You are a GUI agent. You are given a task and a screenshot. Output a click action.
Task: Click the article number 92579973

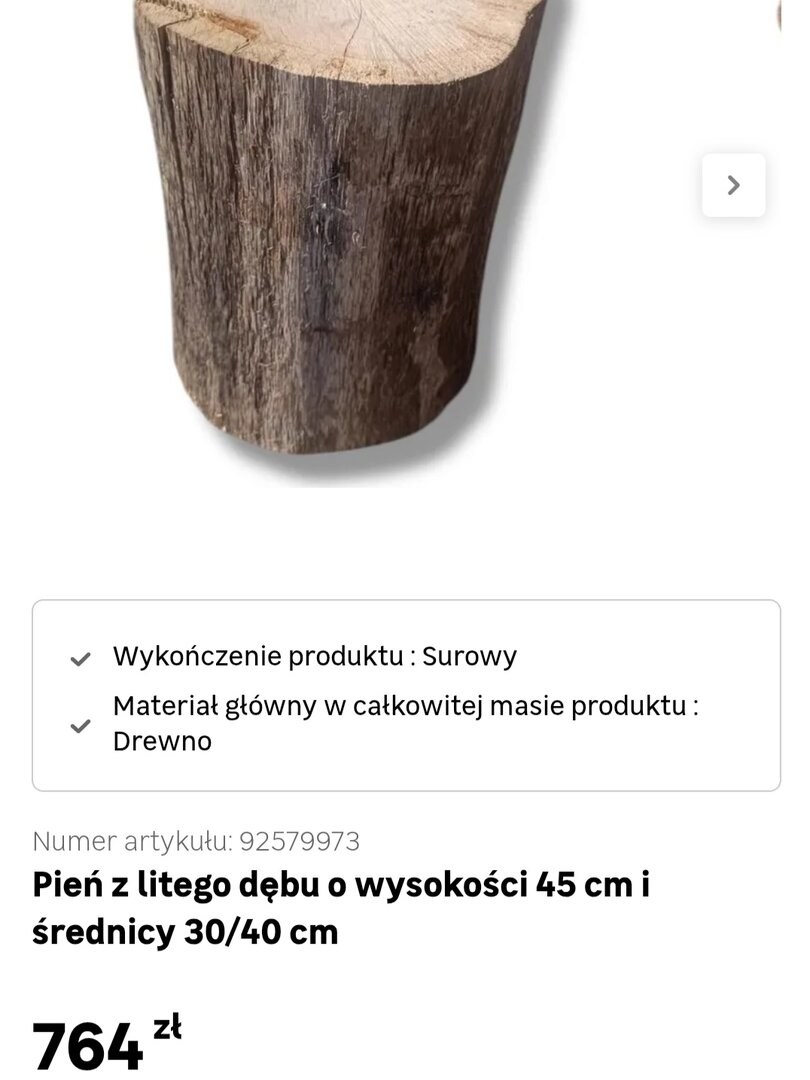(195, 841)
